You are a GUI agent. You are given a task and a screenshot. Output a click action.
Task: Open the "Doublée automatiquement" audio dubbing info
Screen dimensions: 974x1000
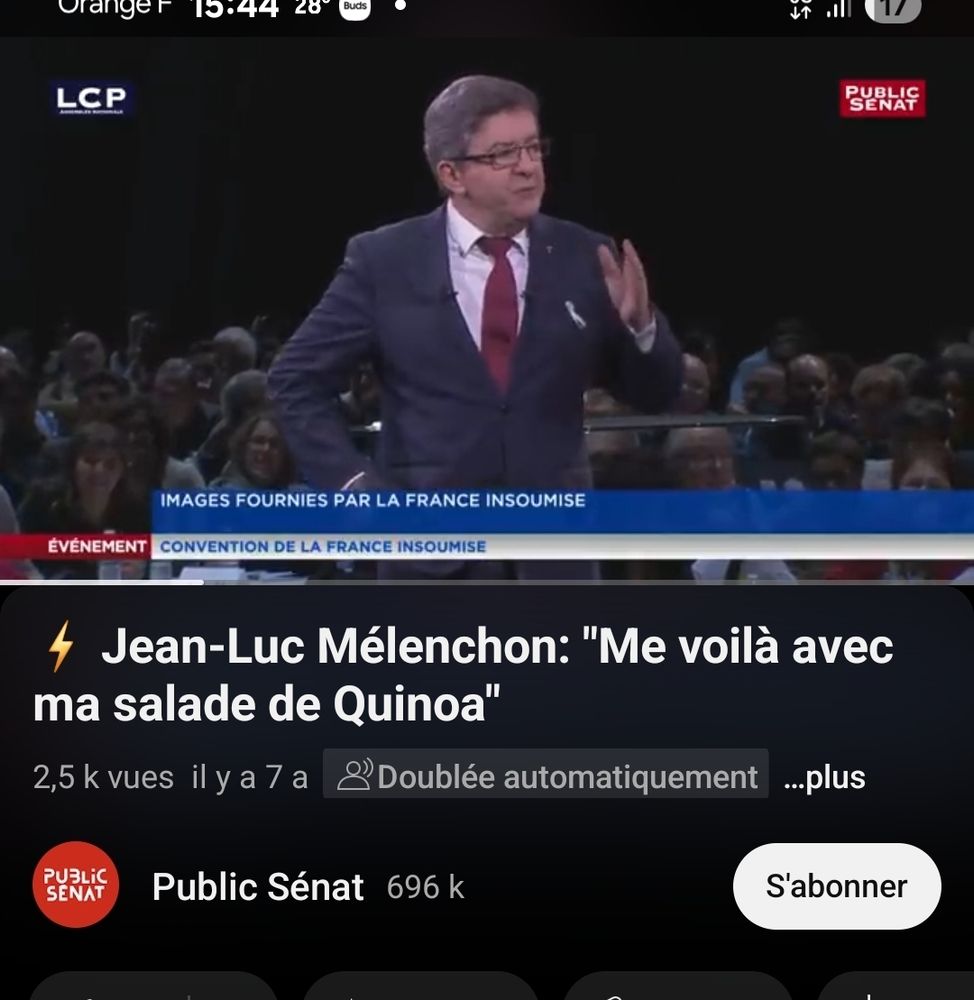coord(546,776)
